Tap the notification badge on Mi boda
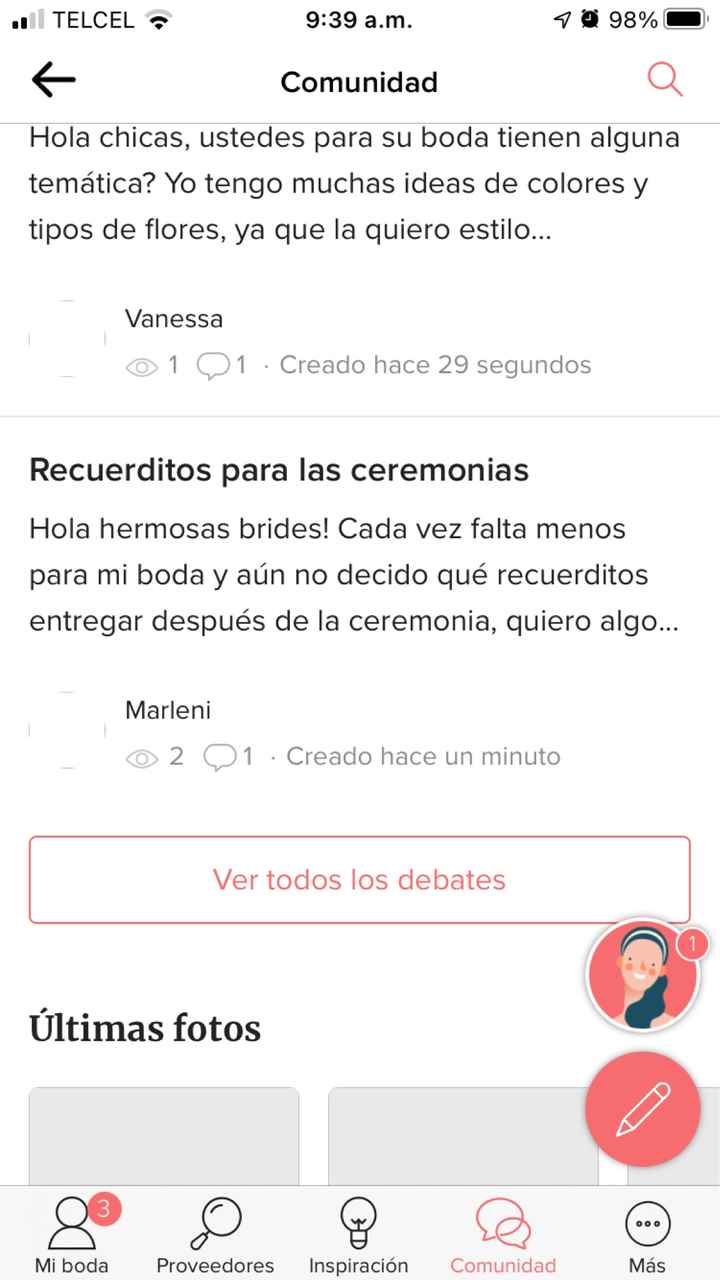The width and height of the screenshot is (720, 1280). tap(99, 1207)
